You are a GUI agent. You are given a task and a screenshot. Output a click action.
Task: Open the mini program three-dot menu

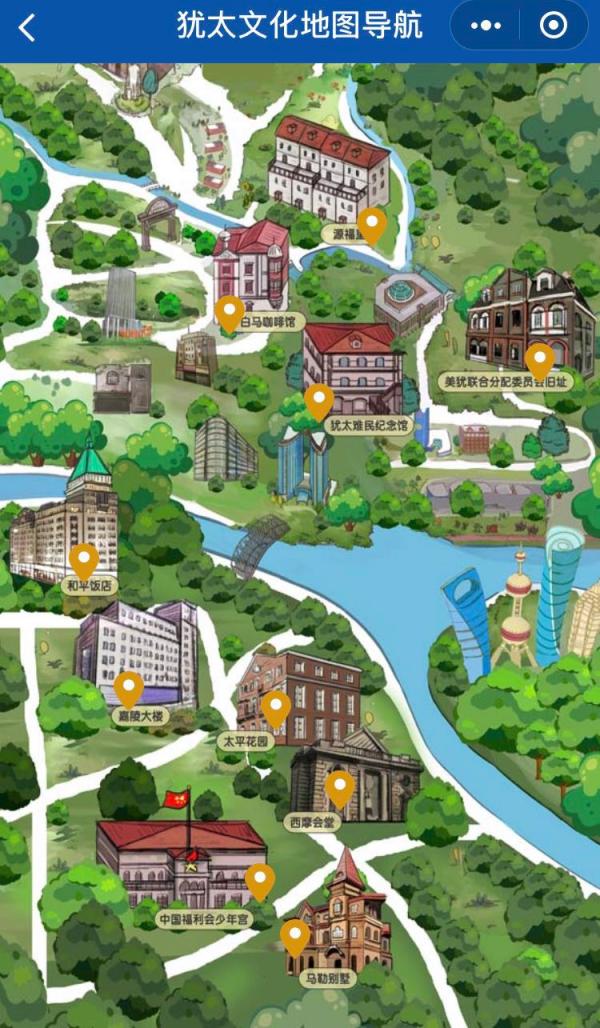(486, 26)
